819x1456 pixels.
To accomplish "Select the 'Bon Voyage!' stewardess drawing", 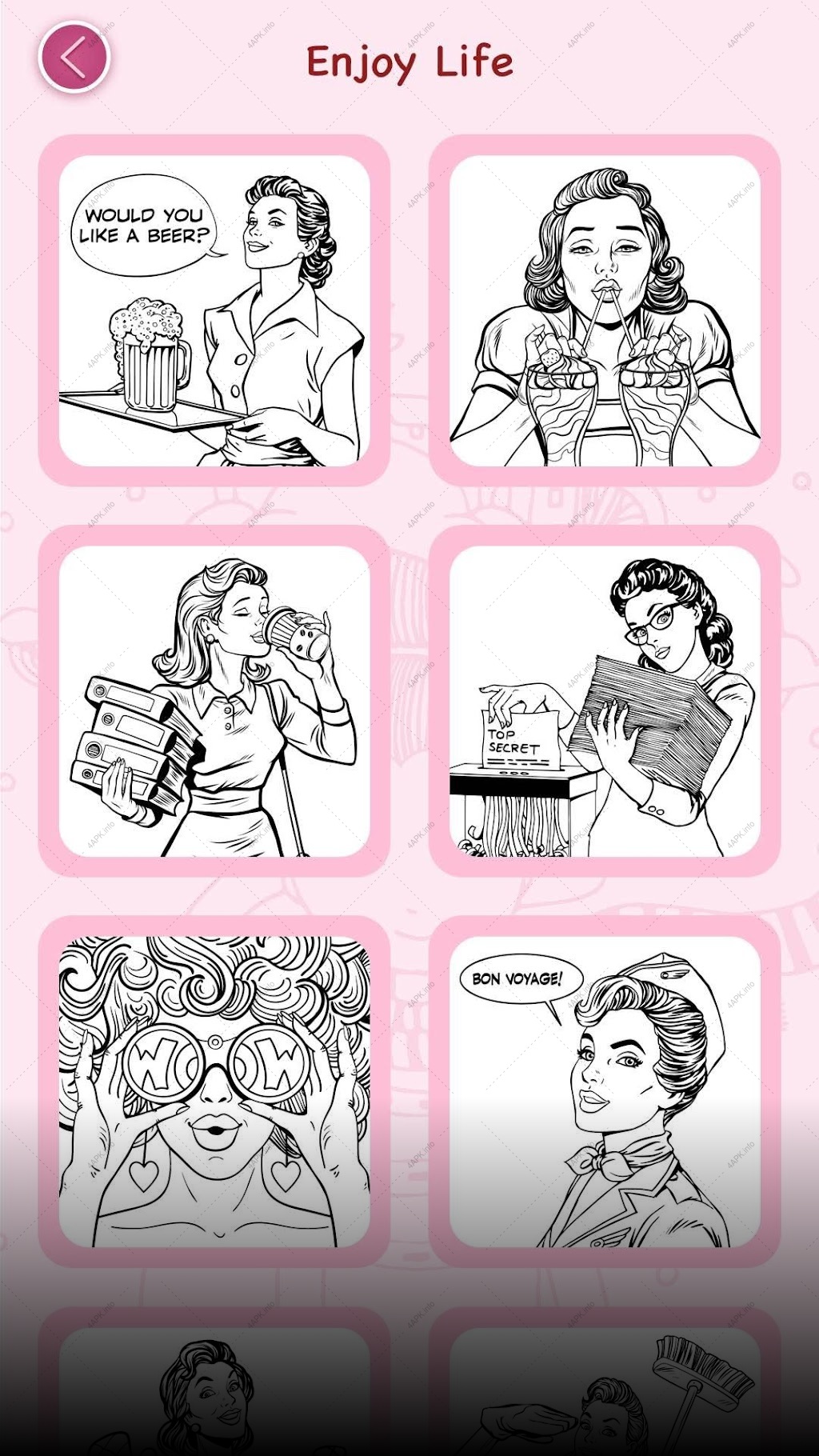I will [x=605, y=1091].
